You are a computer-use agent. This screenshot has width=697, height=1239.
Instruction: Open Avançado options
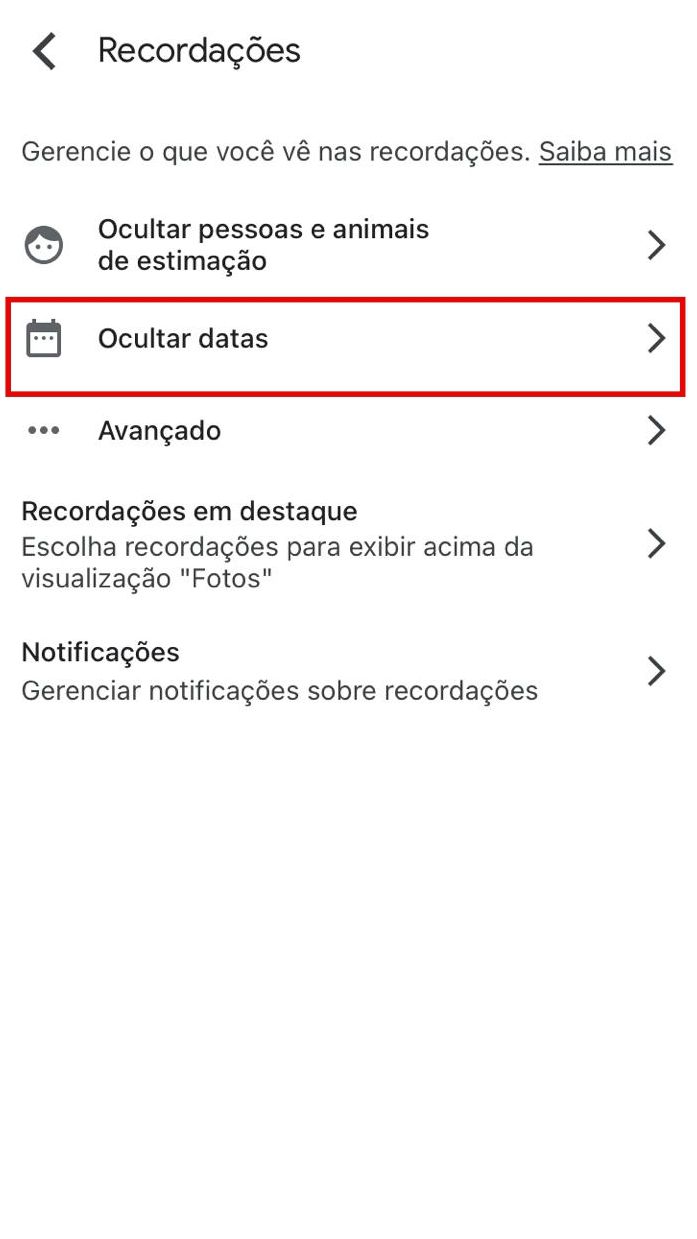click(346, 431)
